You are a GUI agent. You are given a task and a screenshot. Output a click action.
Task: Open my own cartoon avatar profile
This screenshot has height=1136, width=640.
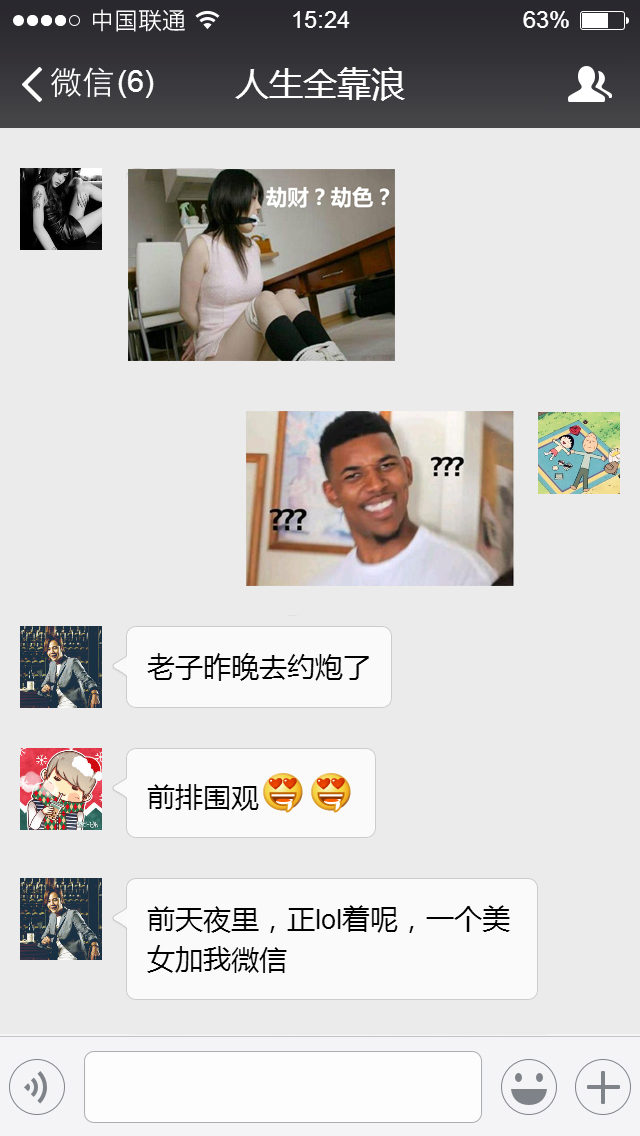click(578, 453)
